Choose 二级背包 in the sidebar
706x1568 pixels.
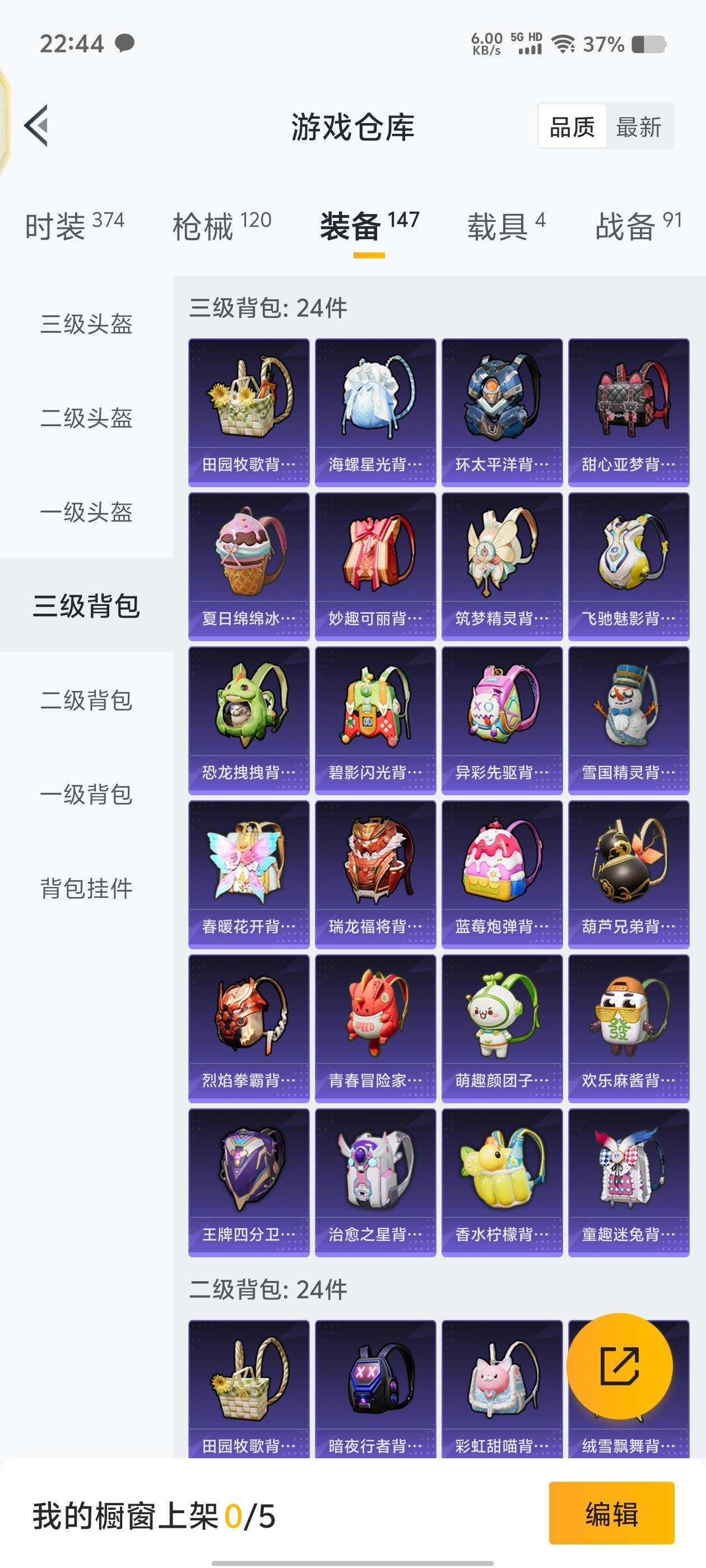[x=86, y=700]
